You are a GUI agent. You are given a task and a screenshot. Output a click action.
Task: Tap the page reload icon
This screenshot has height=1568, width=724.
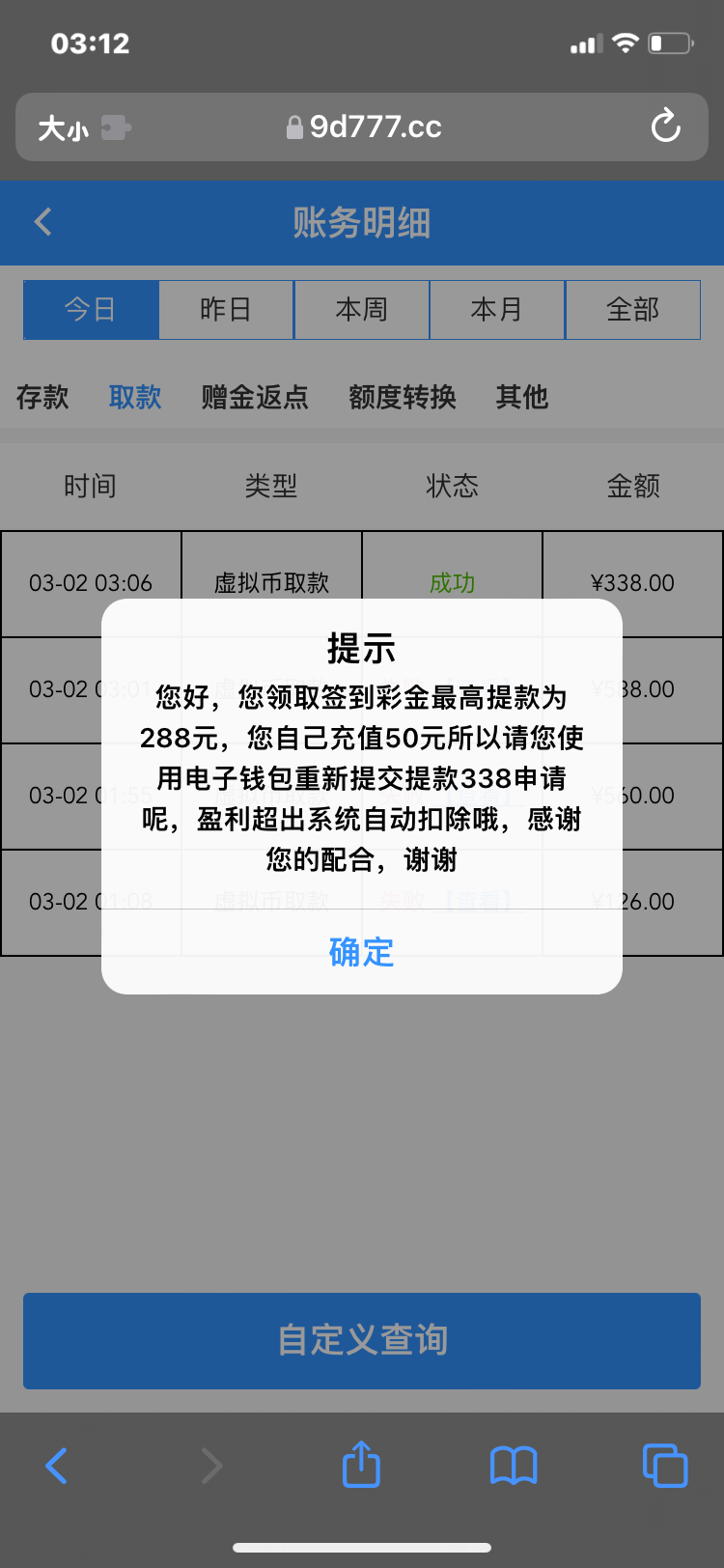coord(665,126)
